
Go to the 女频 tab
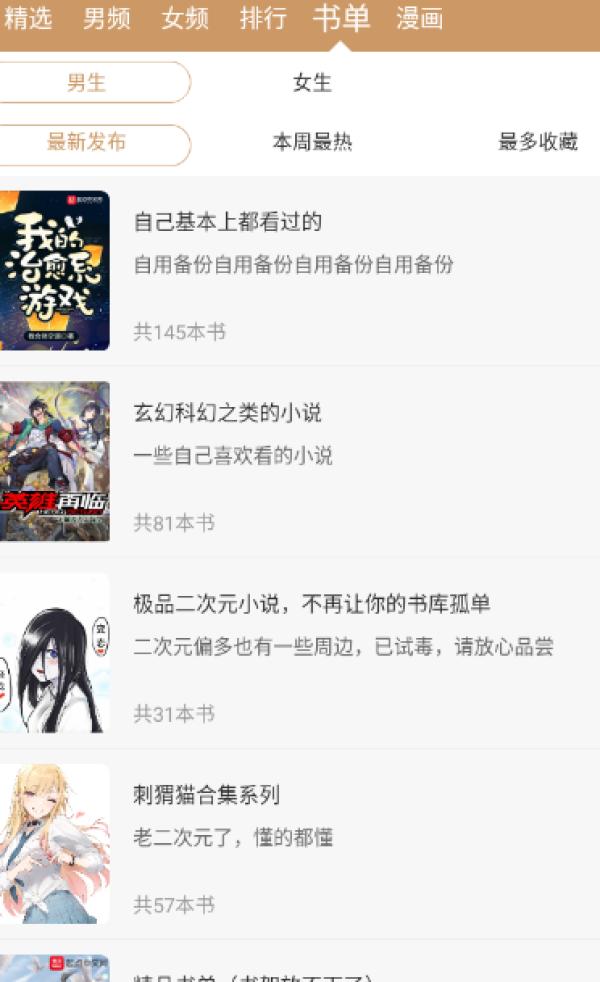[185, 18]
